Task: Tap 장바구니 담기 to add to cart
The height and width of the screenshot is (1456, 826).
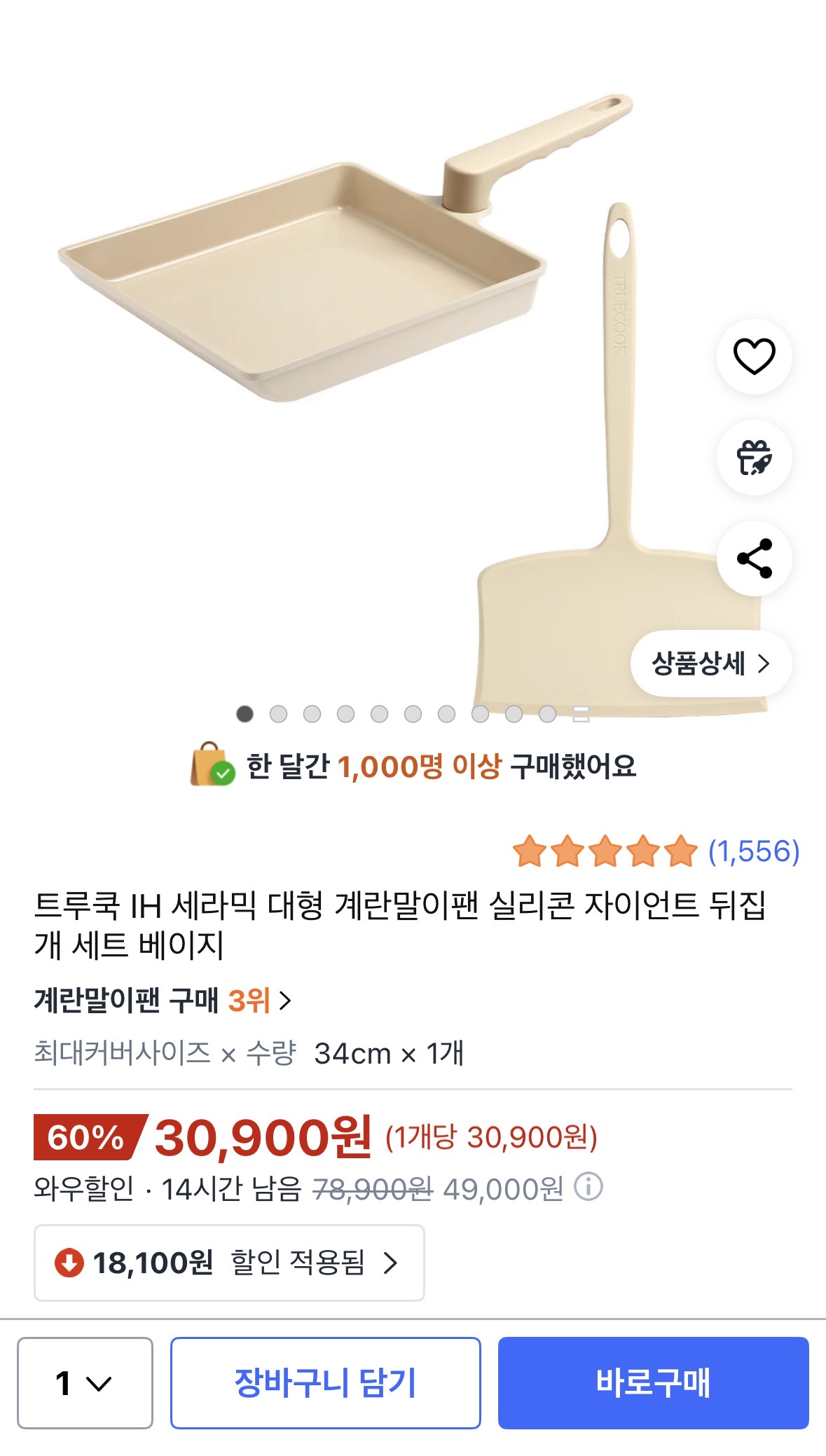Action: click(x=326, y=1382)
